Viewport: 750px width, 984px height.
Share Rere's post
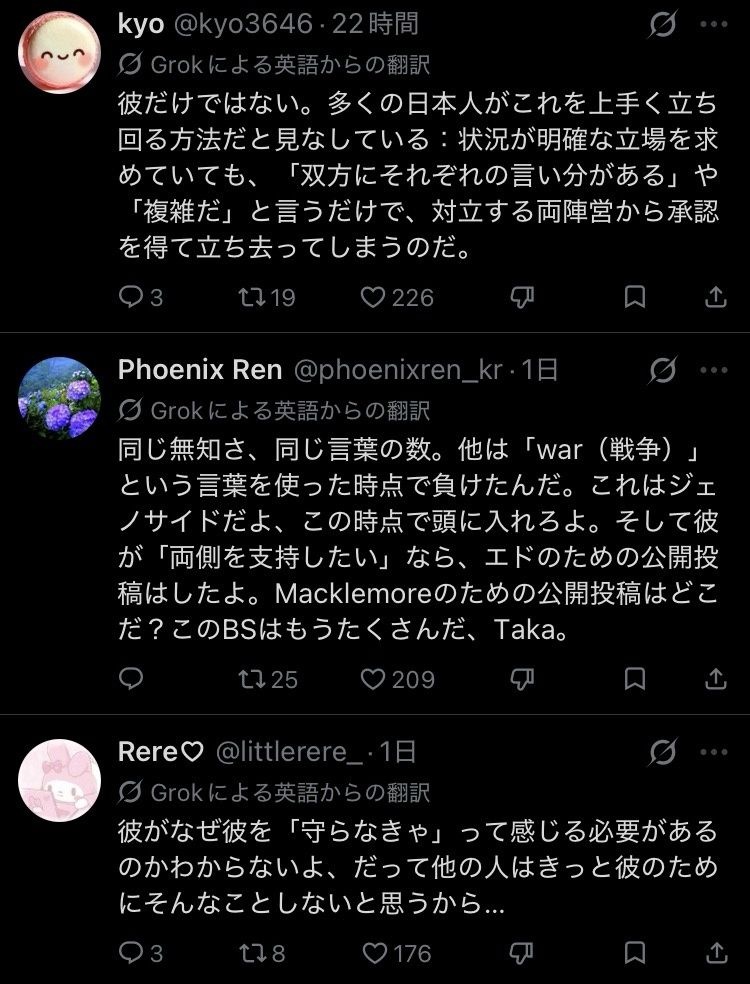(715, 953)
